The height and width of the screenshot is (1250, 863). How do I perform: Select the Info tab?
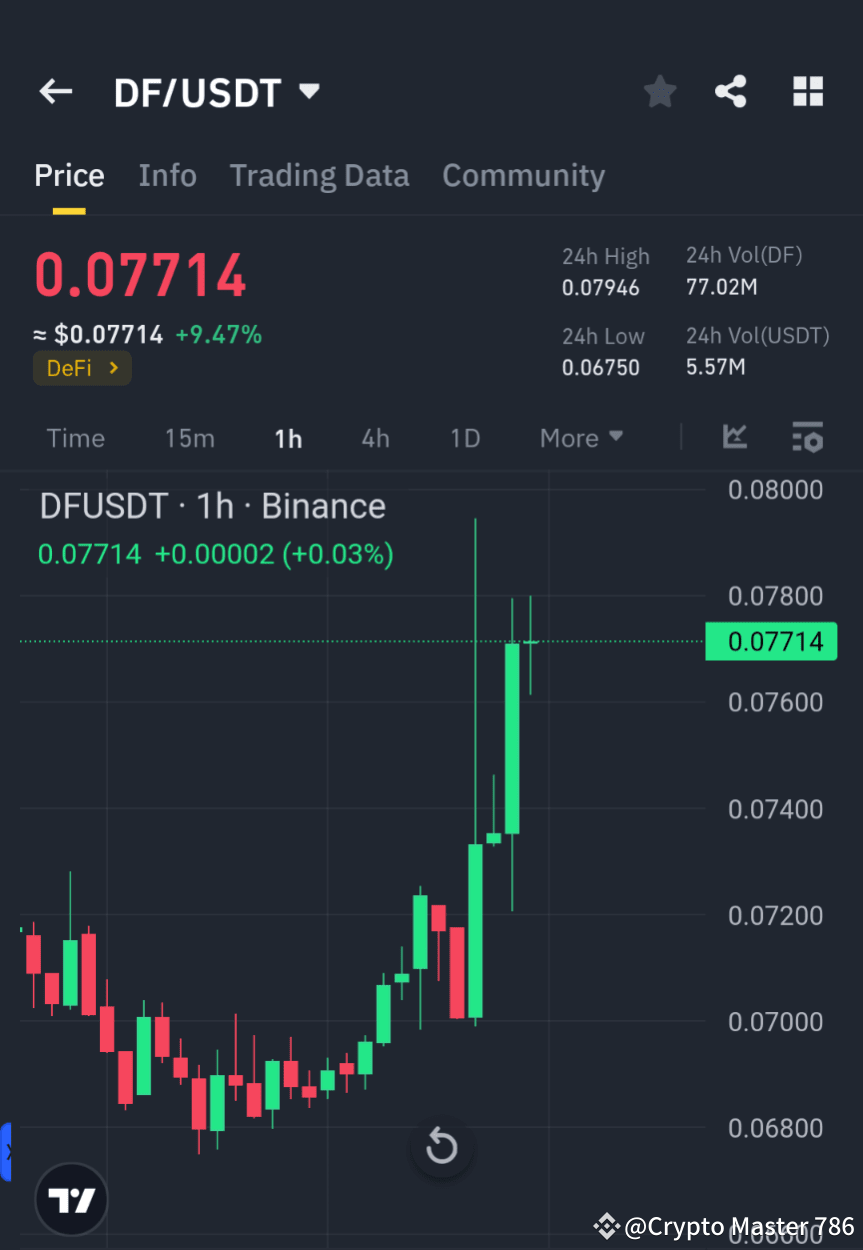click(167, 175)
